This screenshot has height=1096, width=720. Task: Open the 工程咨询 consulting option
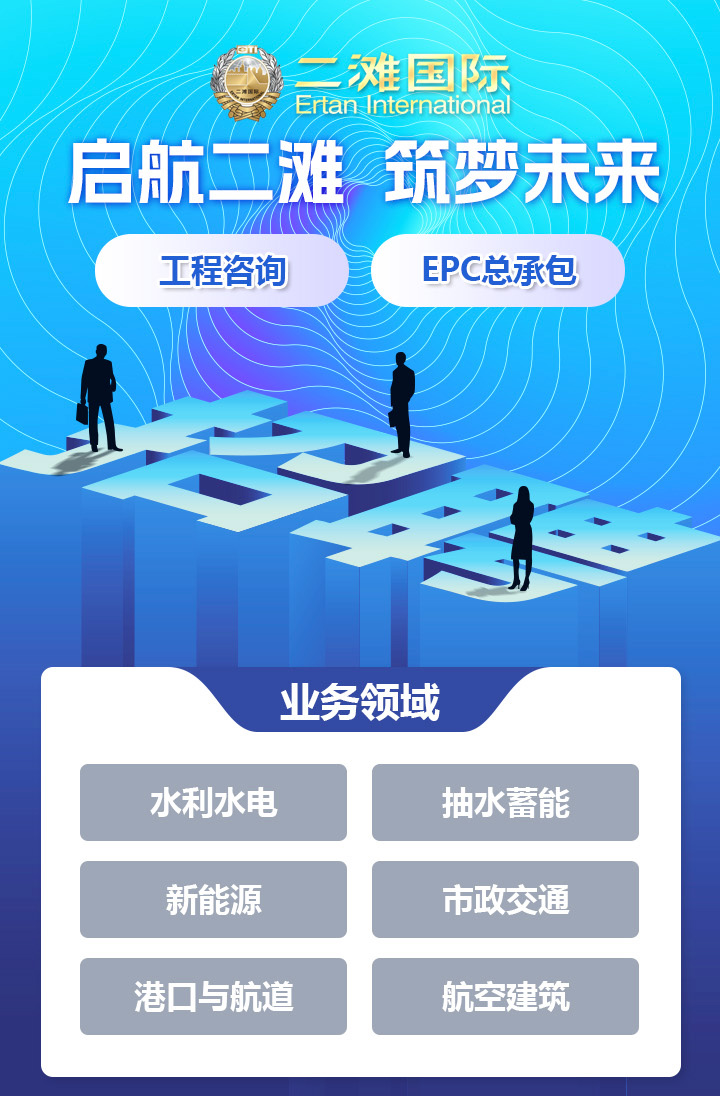(220, 270)
